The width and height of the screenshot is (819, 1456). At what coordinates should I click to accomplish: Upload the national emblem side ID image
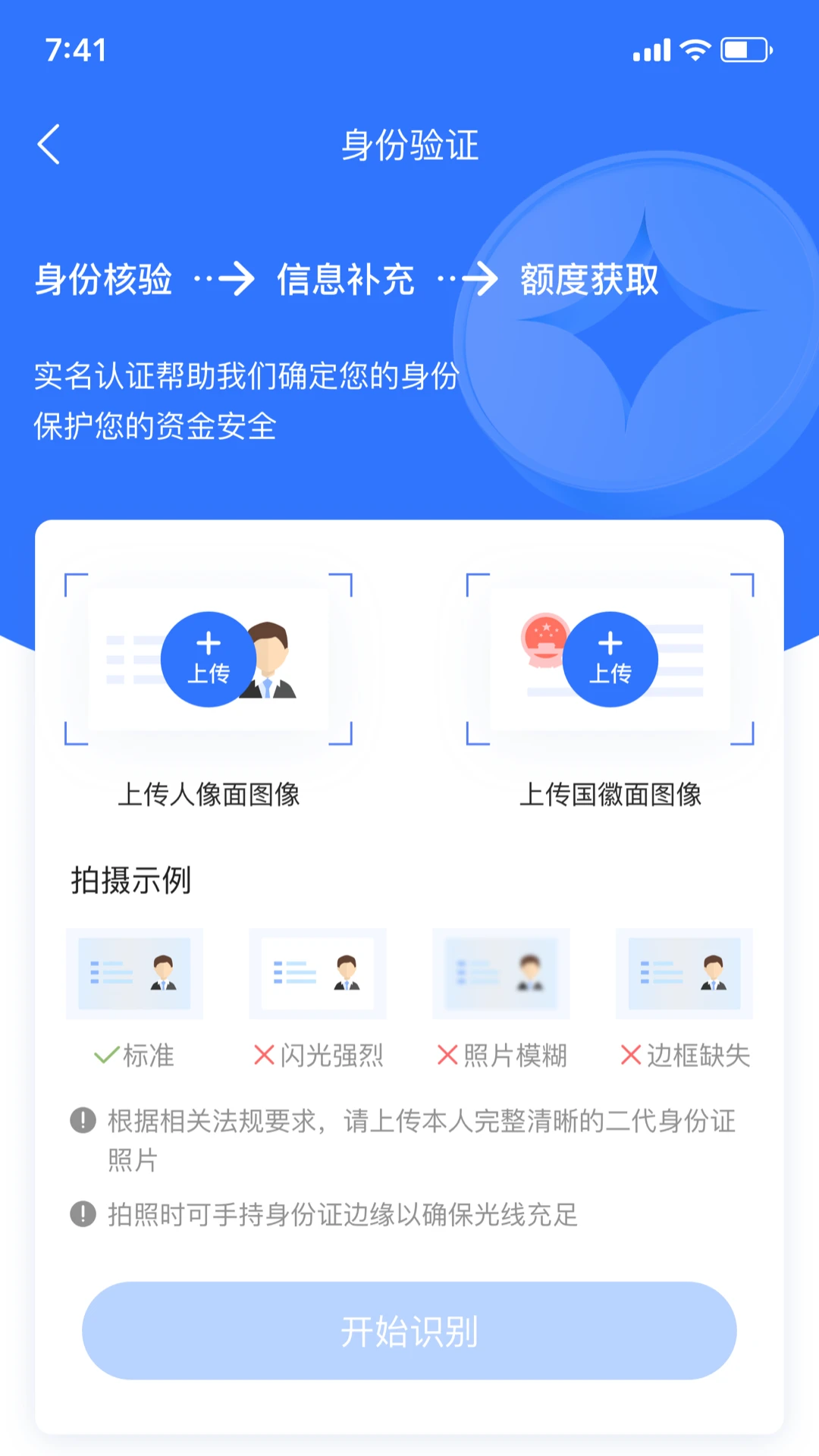(610, 659)
